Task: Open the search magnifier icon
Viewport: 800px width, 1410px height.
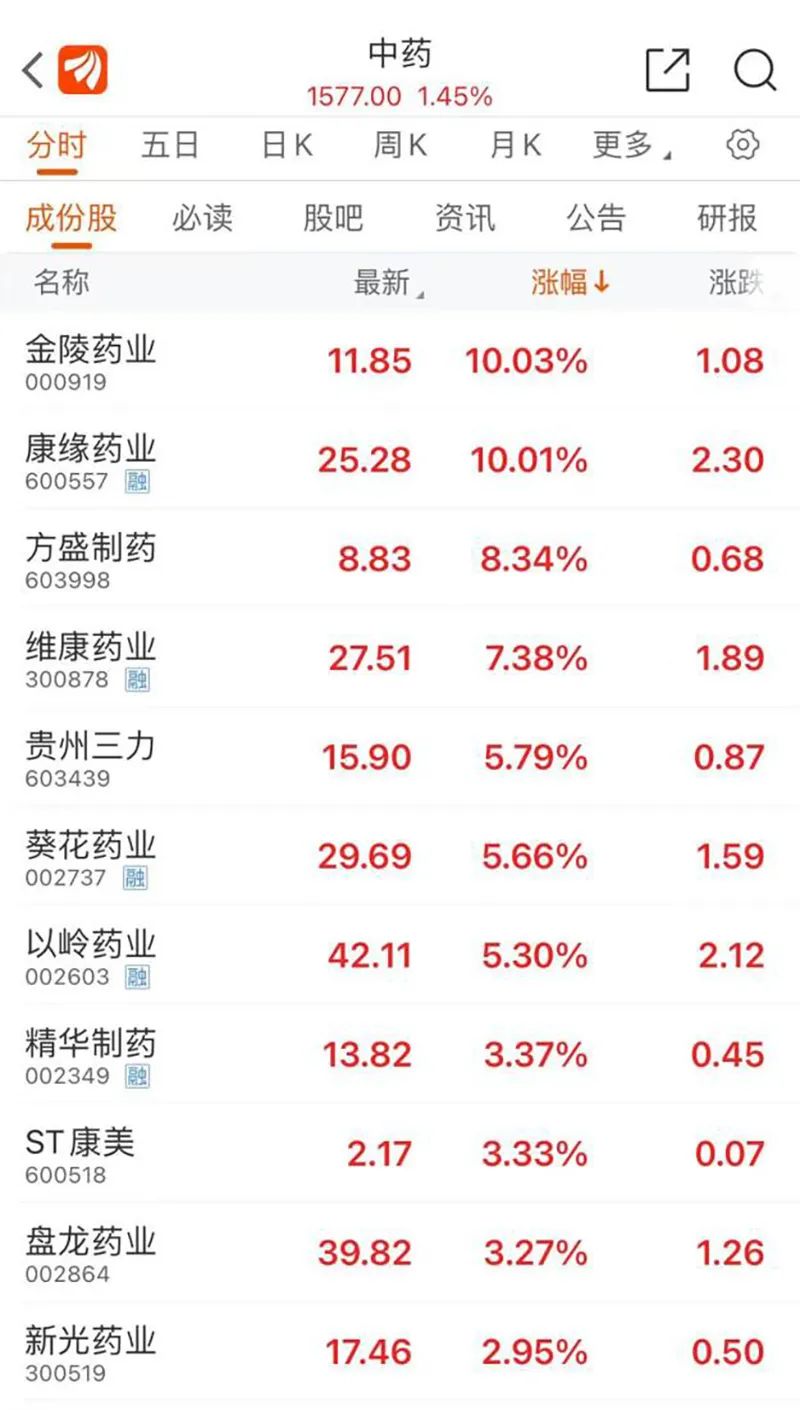Action: coord(755,70)
